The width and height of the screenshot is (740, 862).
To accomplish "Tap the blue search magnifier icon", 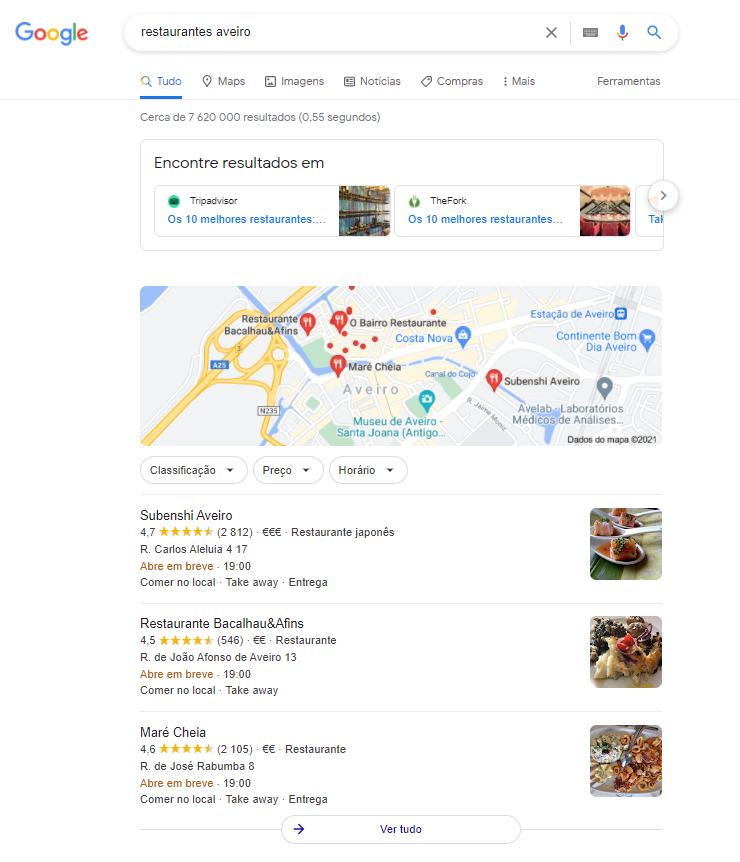I will pyautogui.click(x=654, y=32).
